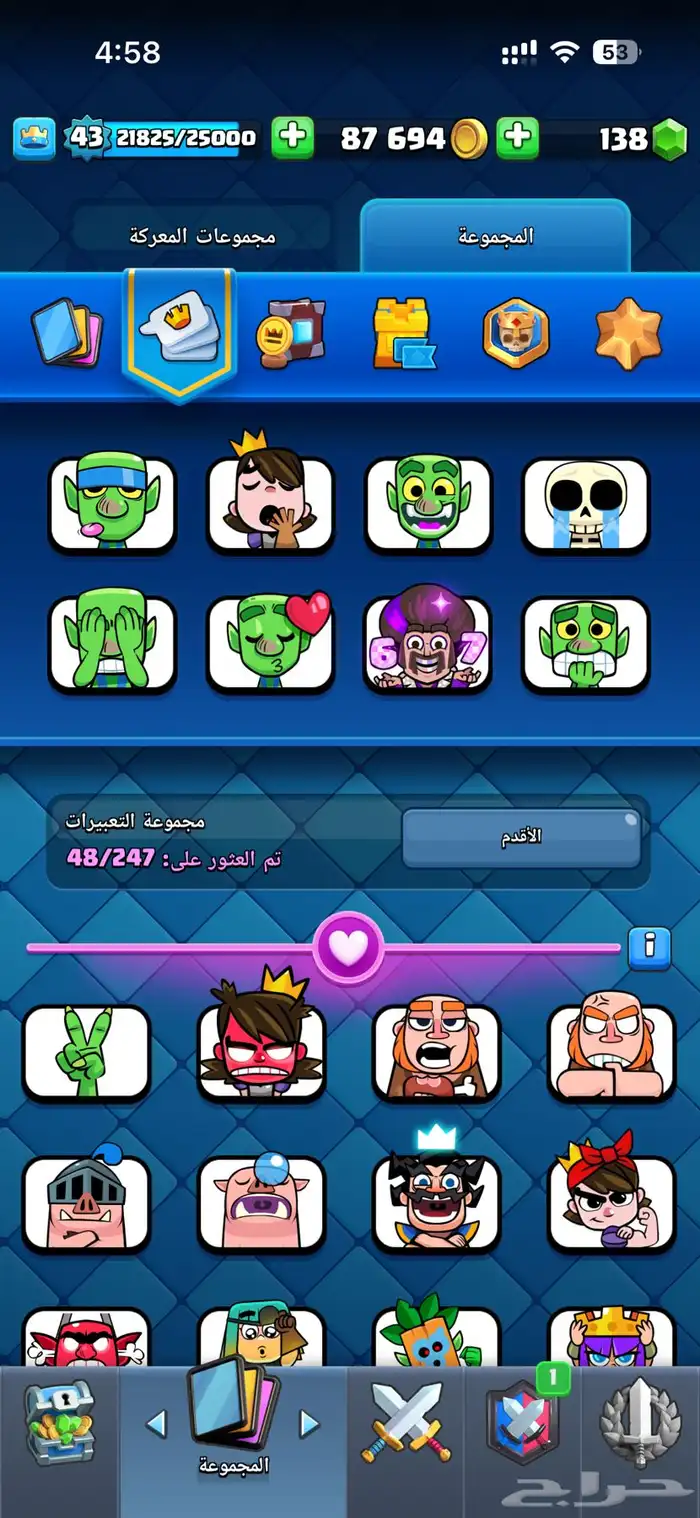Viewport: 700px width, 1518px height.
Task: Select the crying skeleton emote in deck
Action: (585, 505)
